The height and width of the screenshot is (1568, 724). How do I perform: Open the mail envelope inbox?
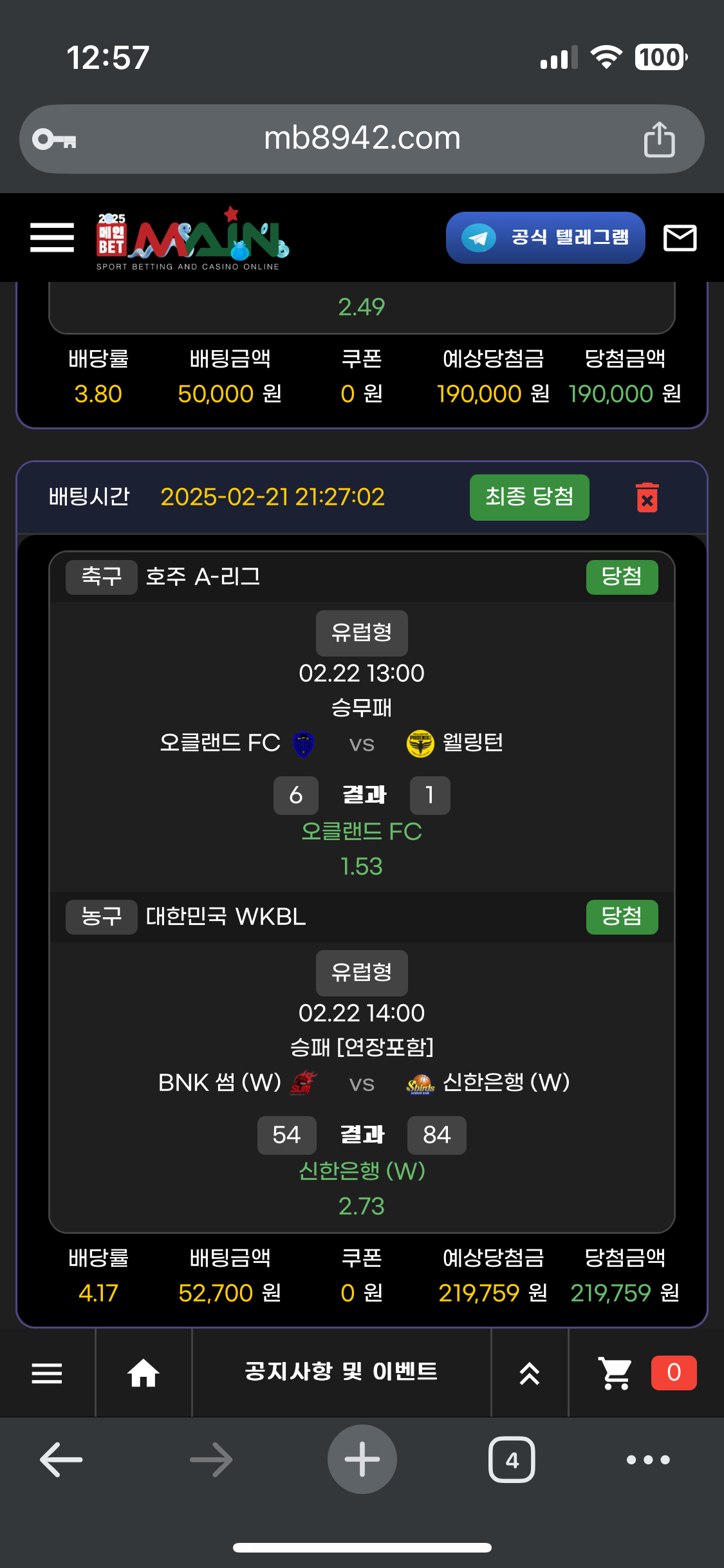click(680, 238)
